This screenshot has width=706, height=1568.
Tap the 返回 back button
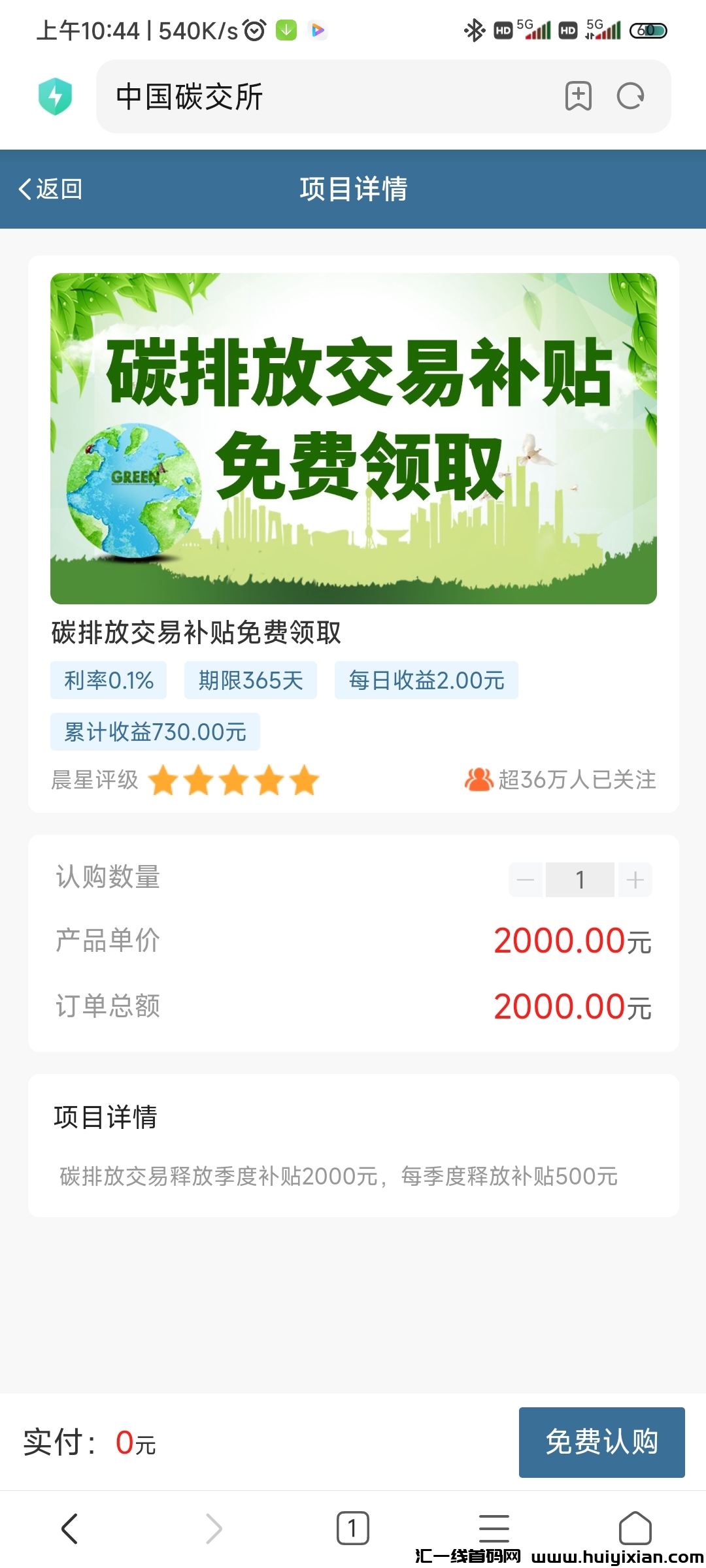click(x=51, y=189)
